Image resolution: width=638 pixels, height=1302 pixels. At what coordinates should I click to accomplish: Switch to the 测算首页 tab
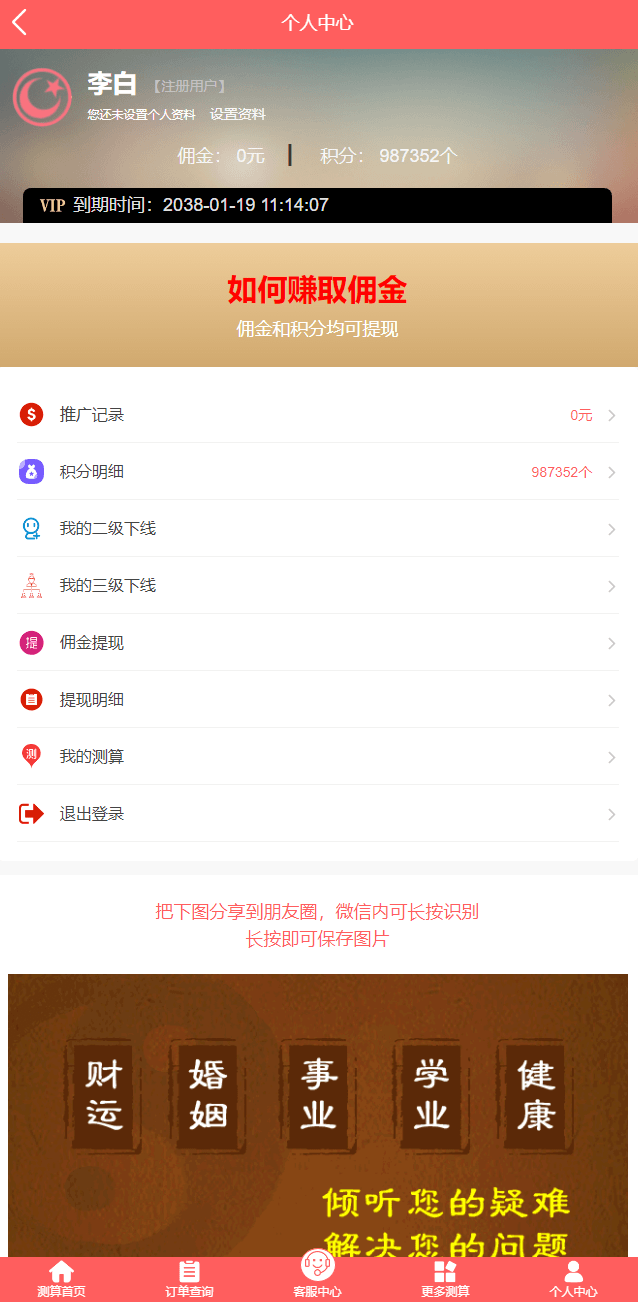(x=62, y=1279)
